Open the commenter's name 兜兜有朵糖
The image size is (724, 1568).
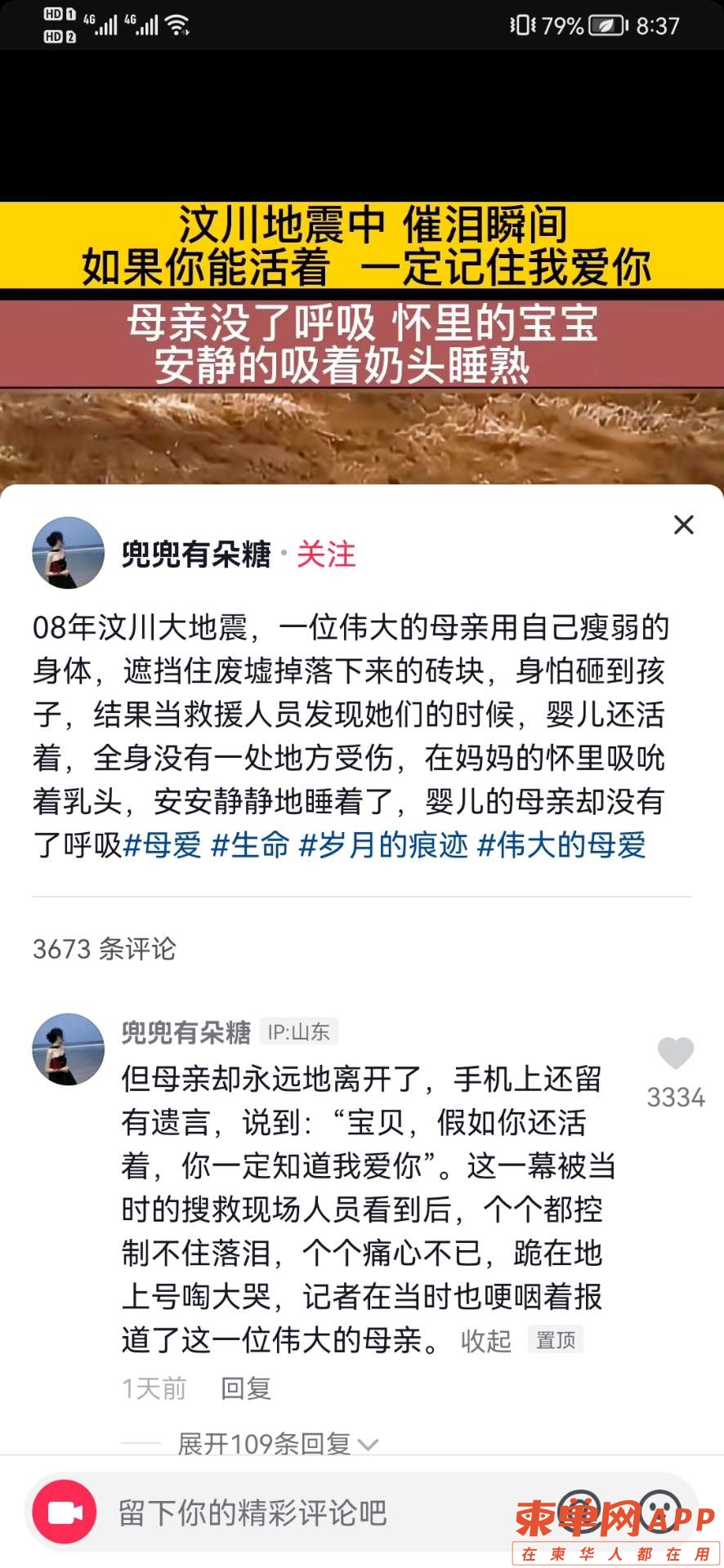185,1032
